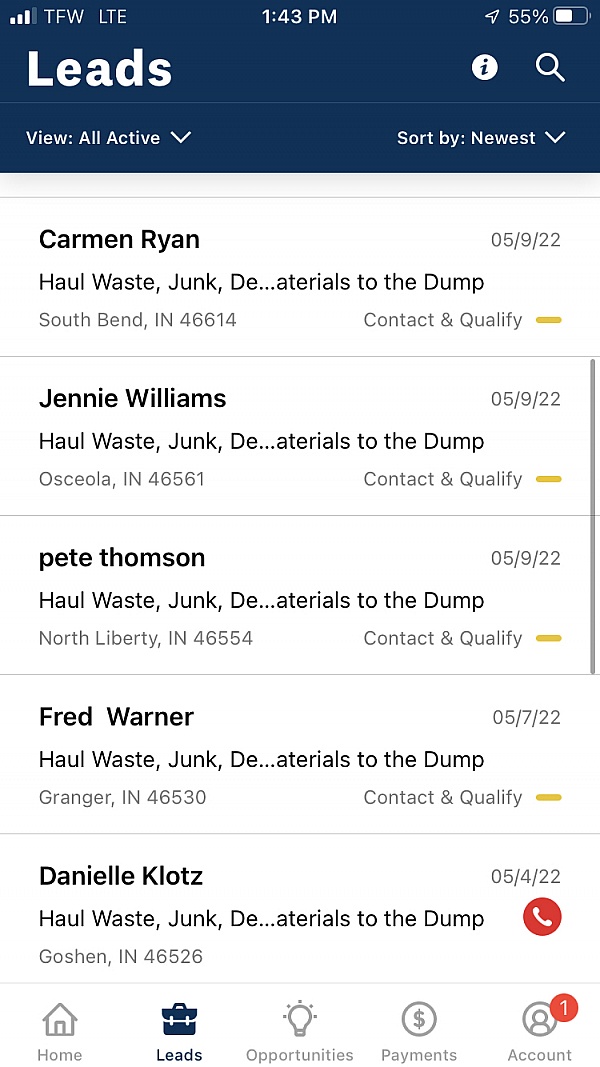600x1067 pixels.
Task: Search leads with the magnifier icon
Action: point(550,68)
